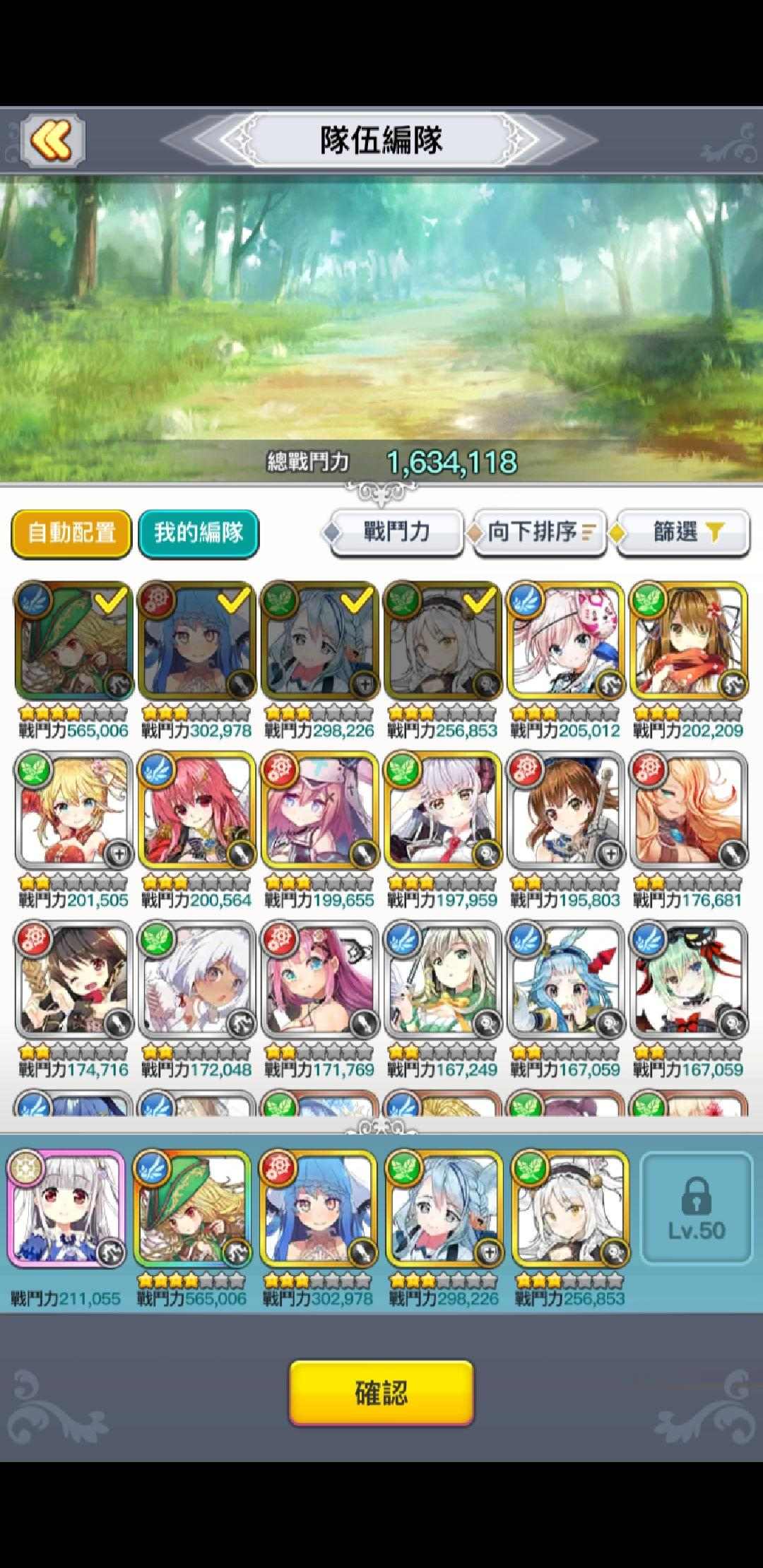Tap the locked Lv.50 team slot

696,1209
